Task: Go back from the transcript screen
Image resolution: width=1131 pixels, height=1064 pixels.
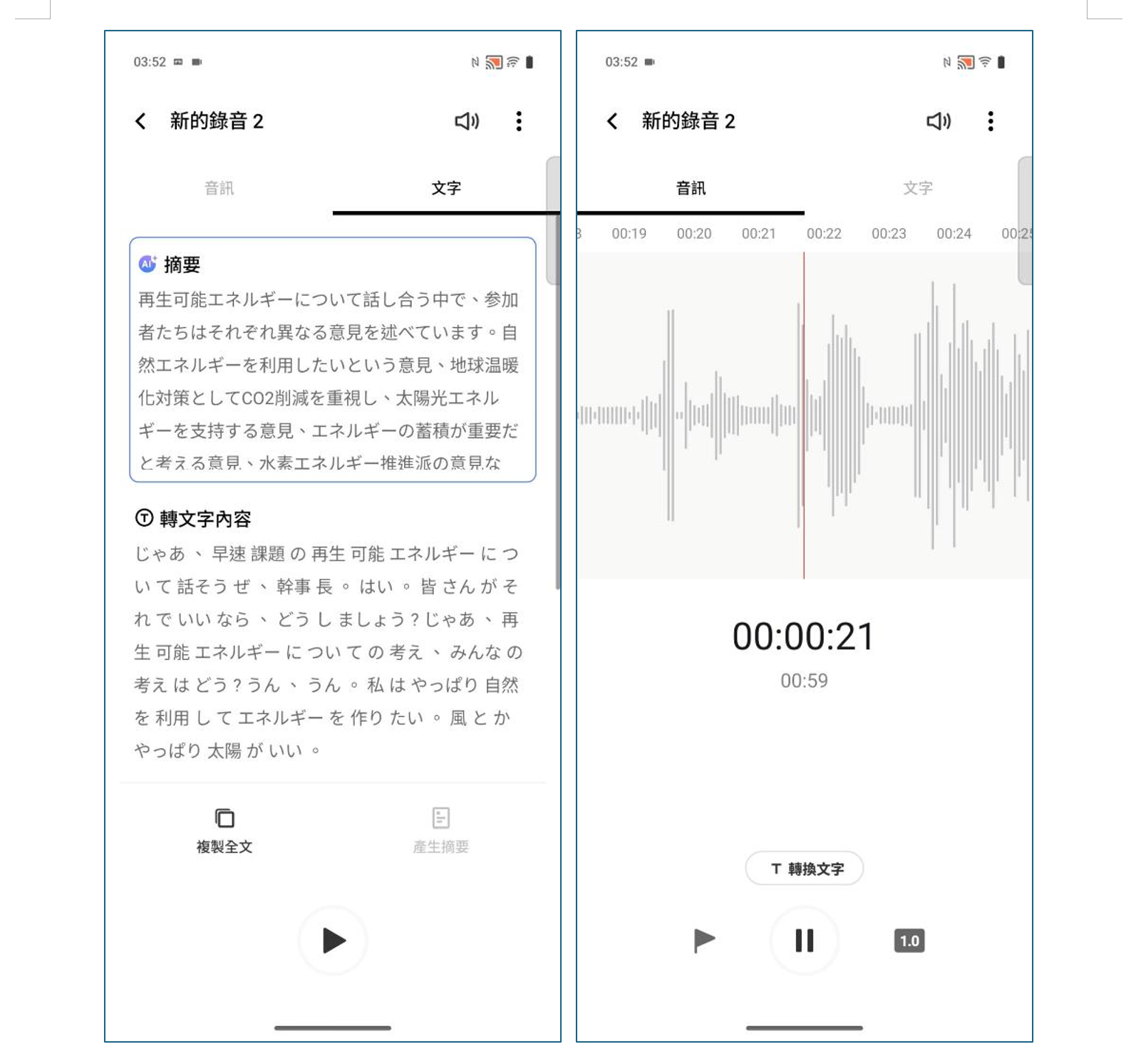Action: 140,121
